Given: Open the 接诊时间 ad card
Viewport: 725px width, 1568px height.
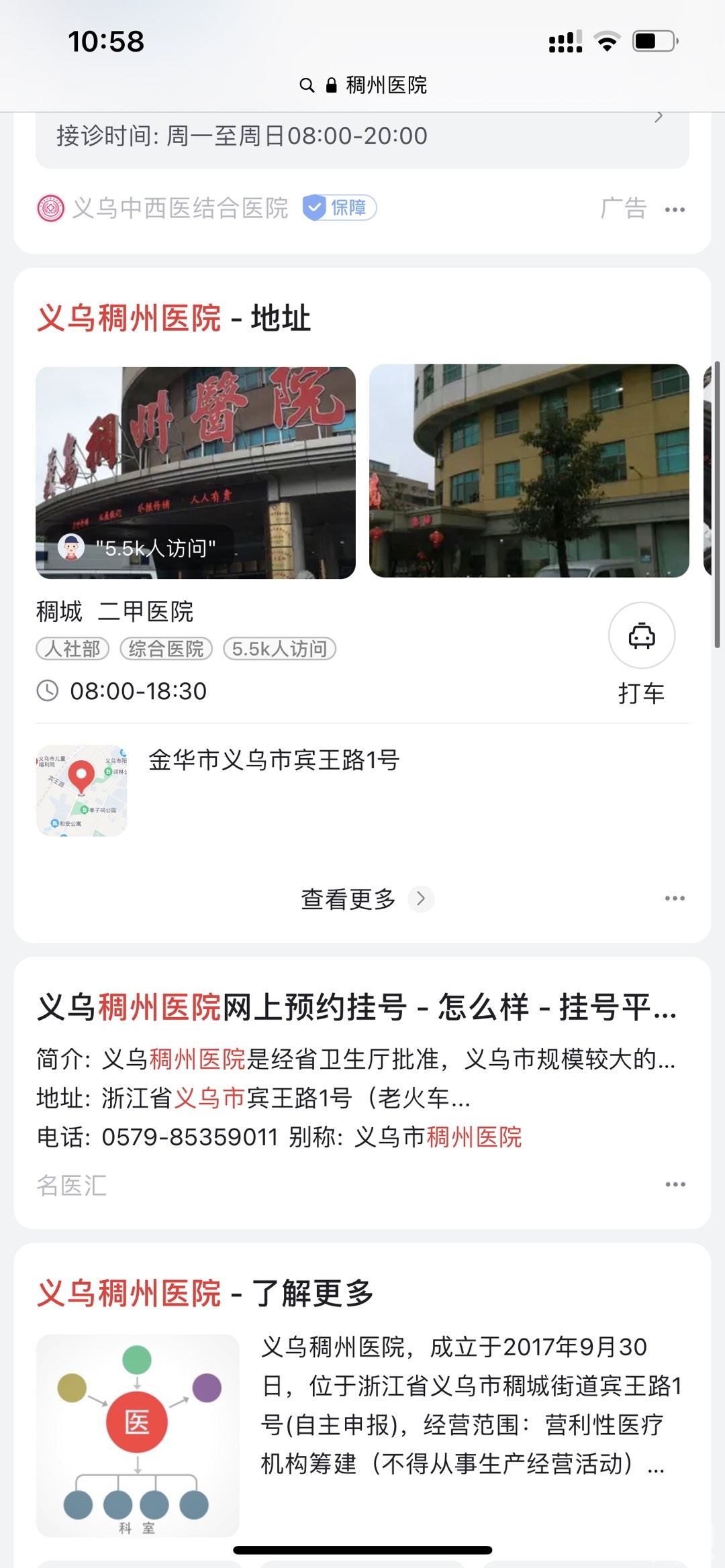Looking at the screenshot, I should click(362, 138).
